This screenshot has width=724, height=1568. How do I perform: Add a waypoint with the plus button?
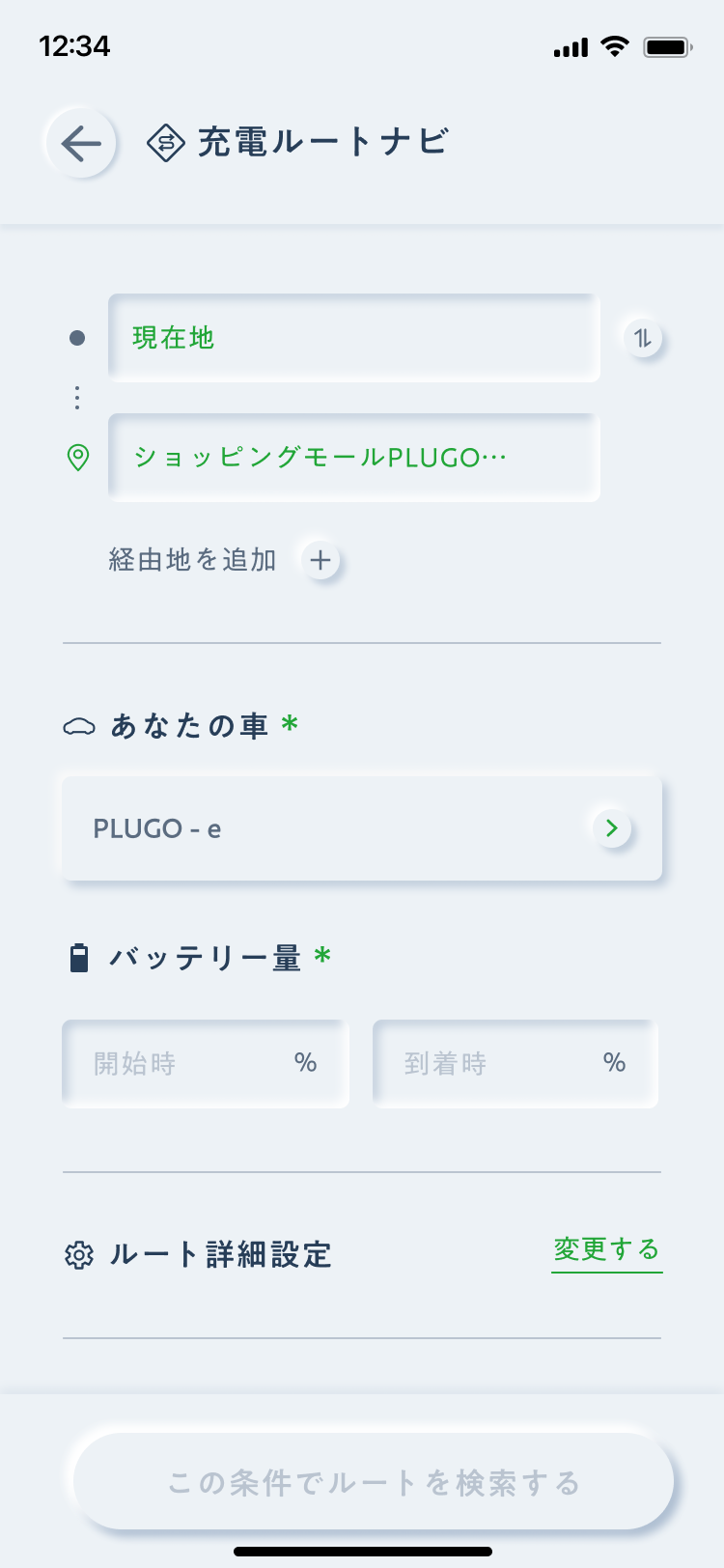(320, 560)
